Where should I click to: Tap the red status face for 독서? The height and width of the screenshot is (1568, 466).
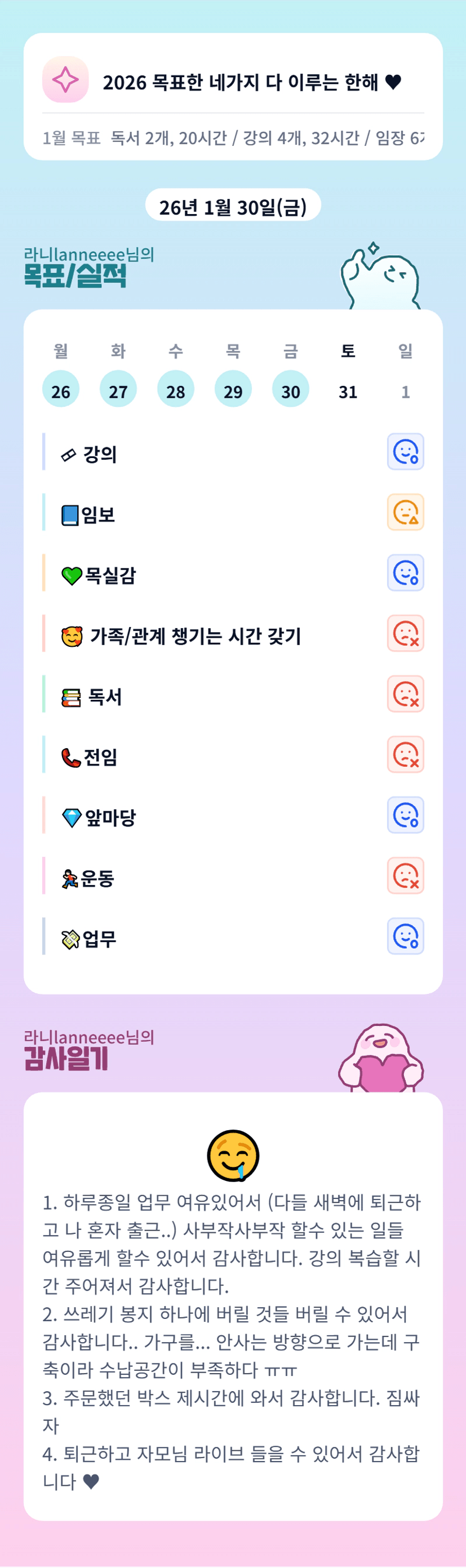[x=406, y=694]
